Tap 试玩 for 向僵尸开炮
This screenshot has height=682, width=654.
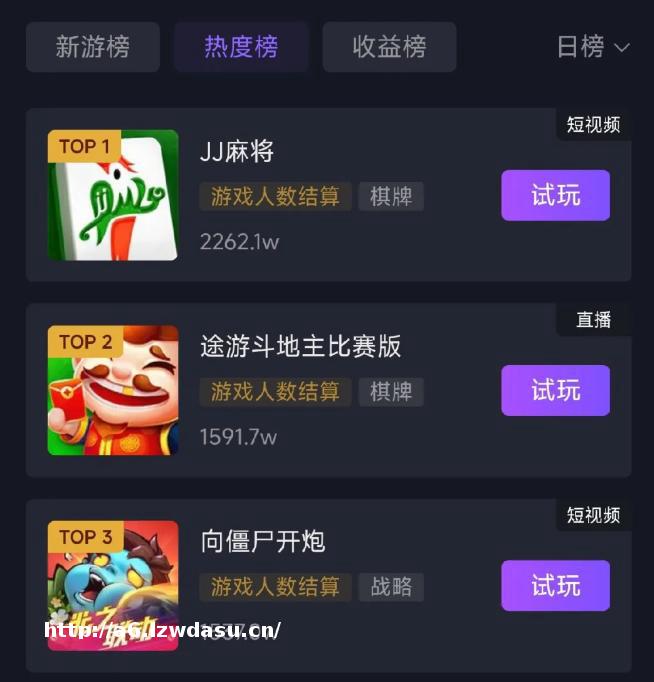555,585
